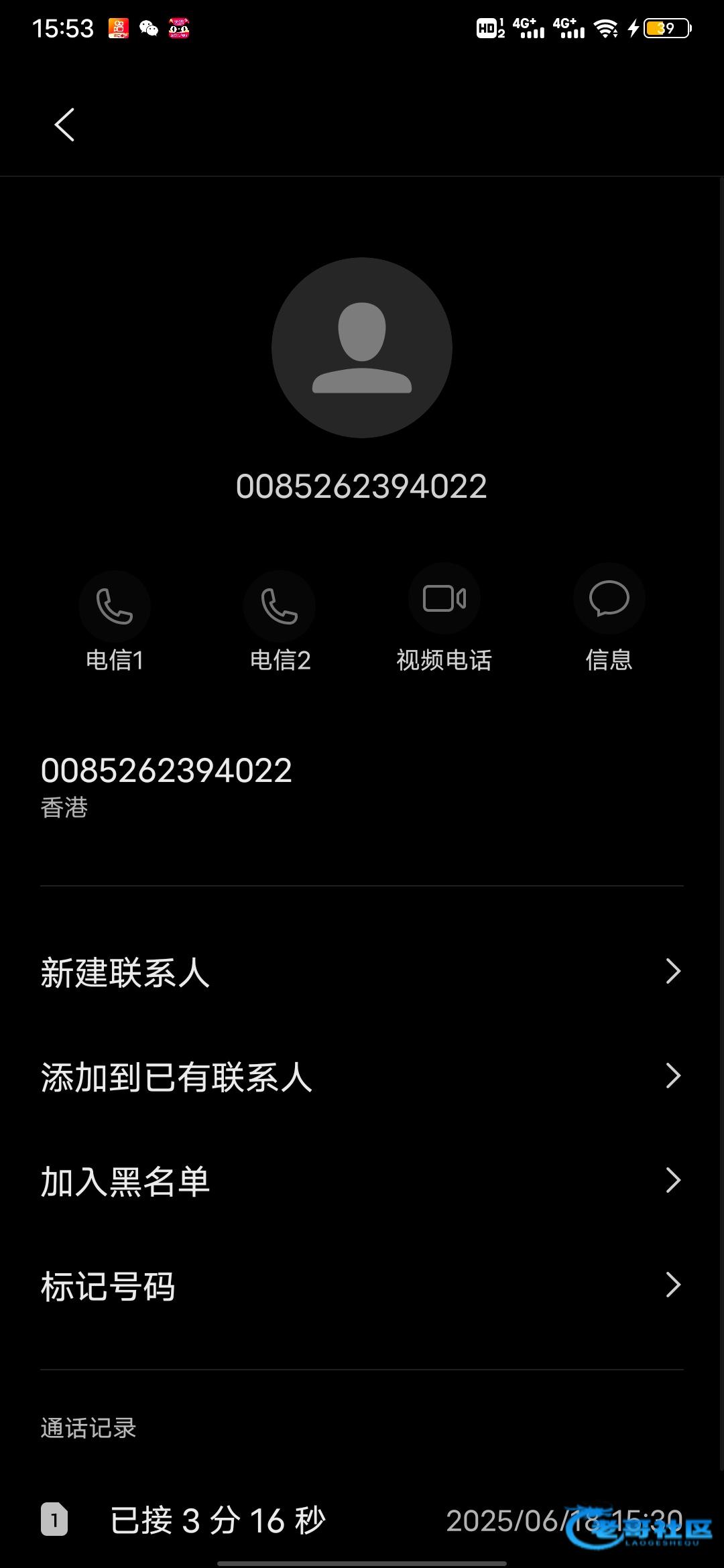Image resolution: width=724 pixels, height=1568 pixels.
Task: Add this number via 加入黑名单
Action: (362, 1181)
